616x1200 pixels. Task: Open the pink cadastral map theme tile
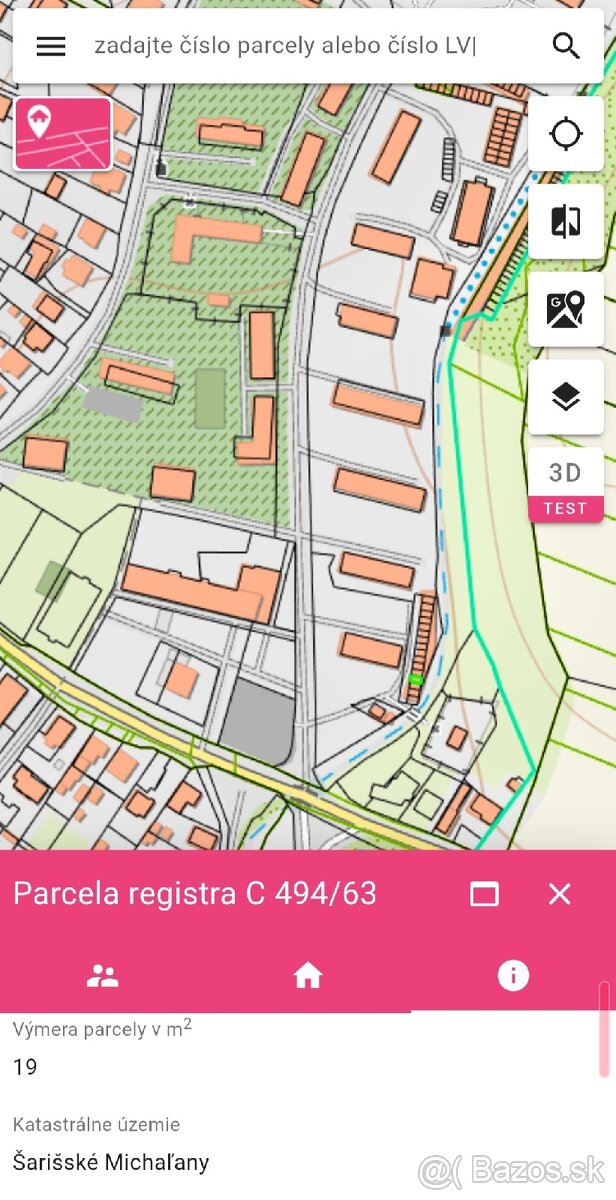coord(63,134)
